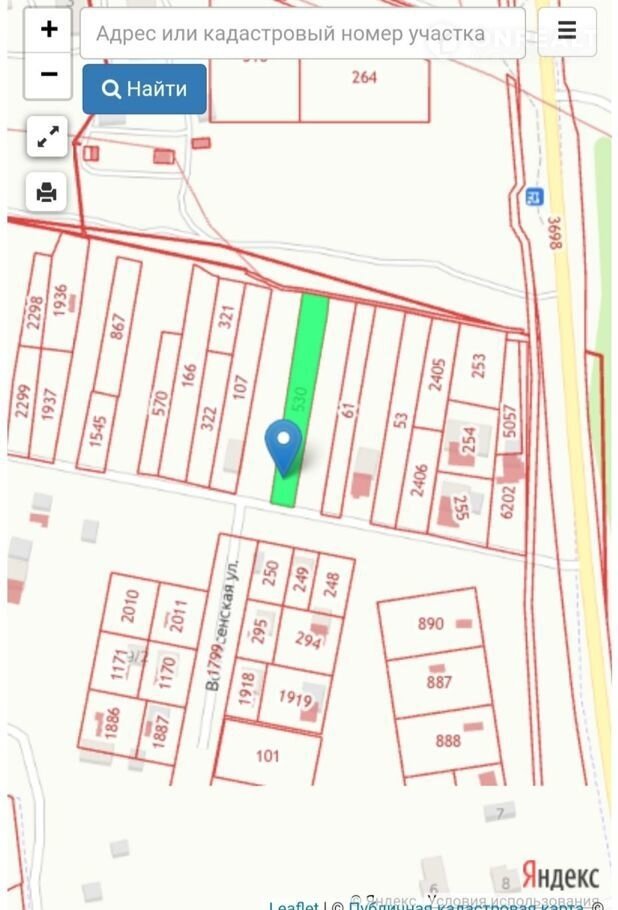Expand the map to fullscreen
This screenshot has width=618, height=910.
click(47, 138)
